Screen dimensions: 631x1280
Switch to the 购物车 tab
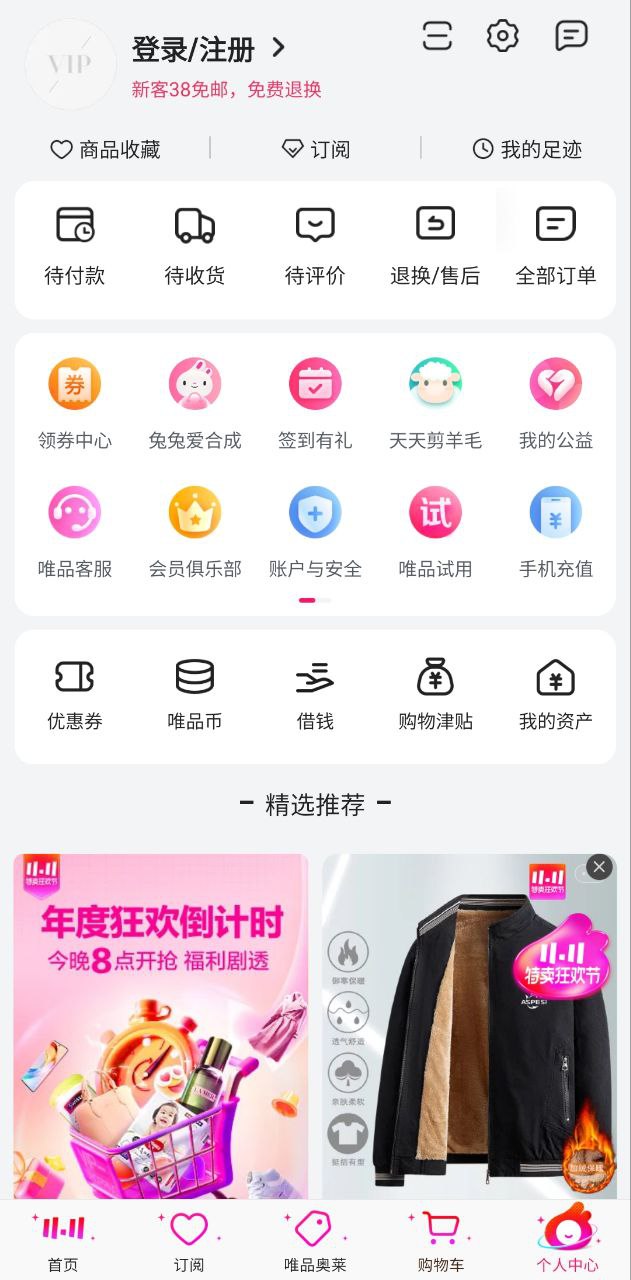440,1242
